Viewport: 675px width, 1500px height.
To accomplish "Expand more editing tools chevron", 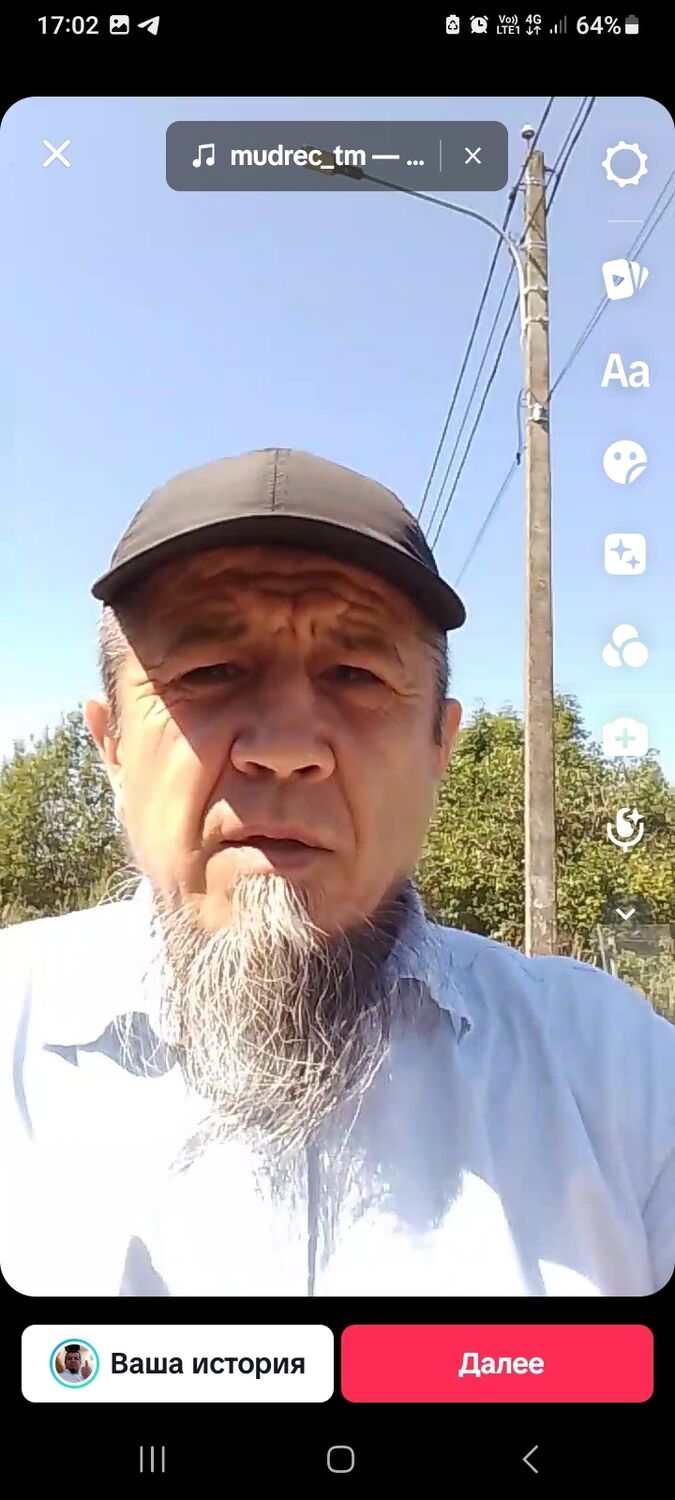I will pos(625,914).
